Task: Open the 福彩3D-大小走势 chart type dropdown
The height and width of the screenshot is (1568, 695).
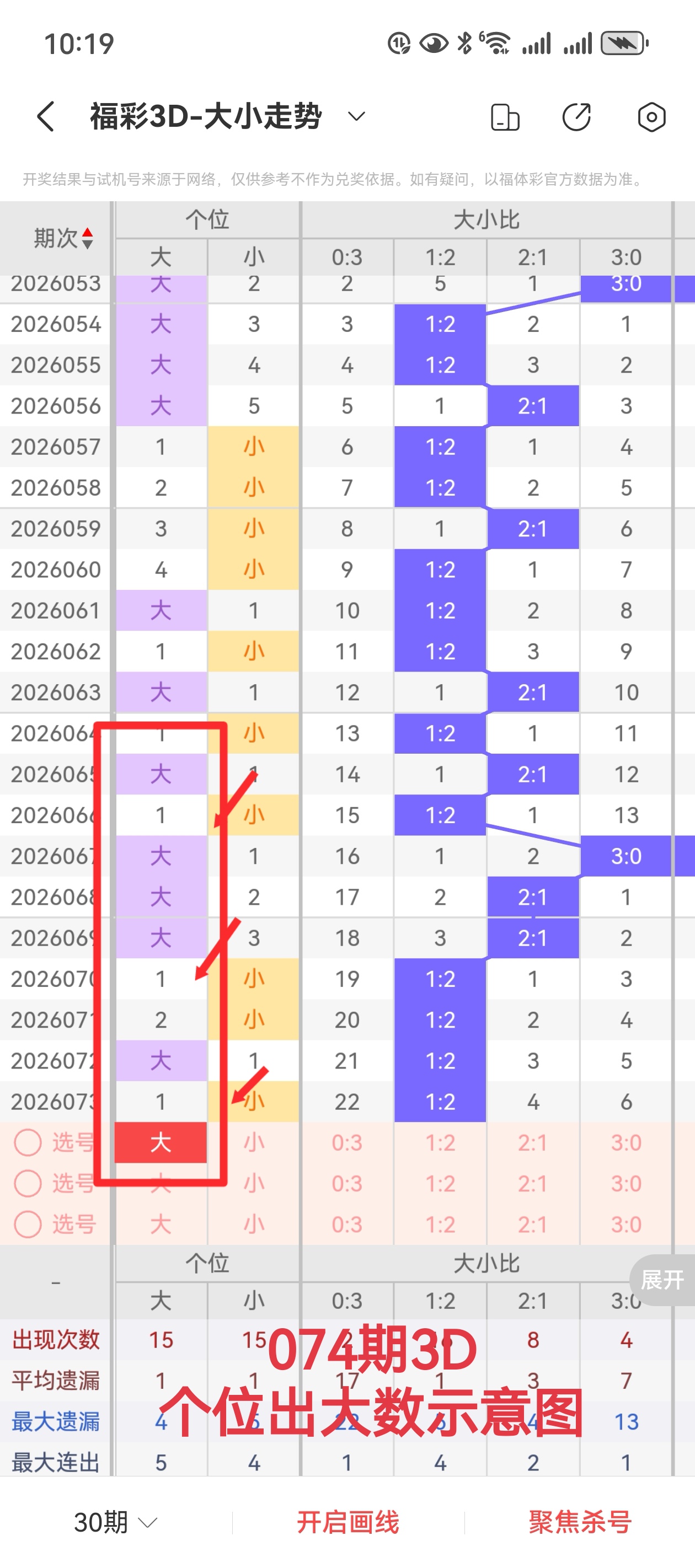Action: coord(356,116)
